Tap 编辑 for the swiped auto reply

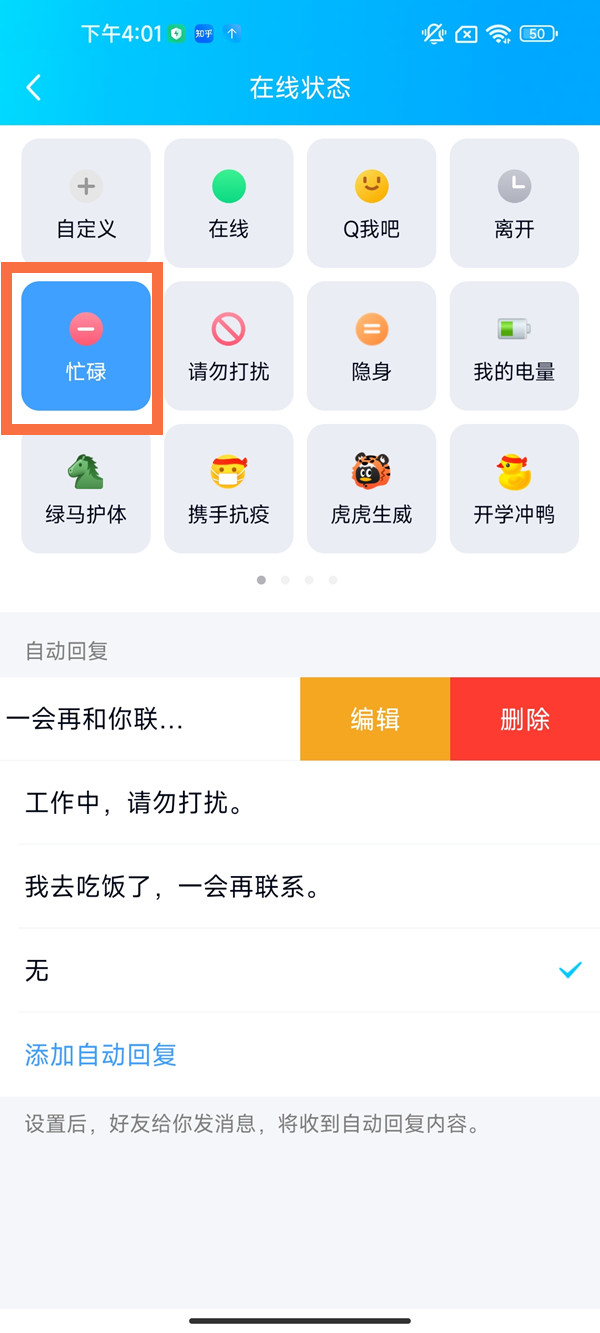coord(375,719)
